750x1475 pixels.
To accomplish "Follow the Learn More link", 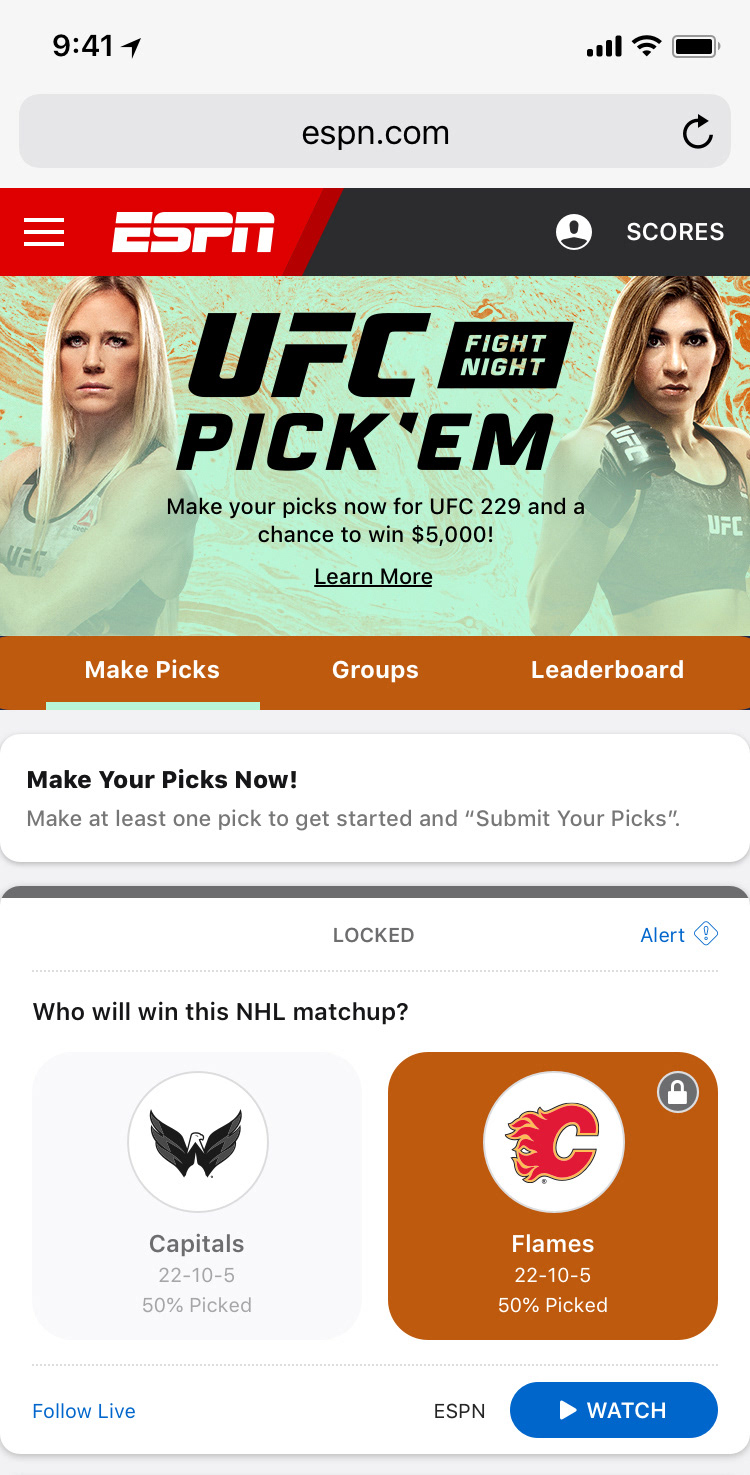I will pos(373,577).
